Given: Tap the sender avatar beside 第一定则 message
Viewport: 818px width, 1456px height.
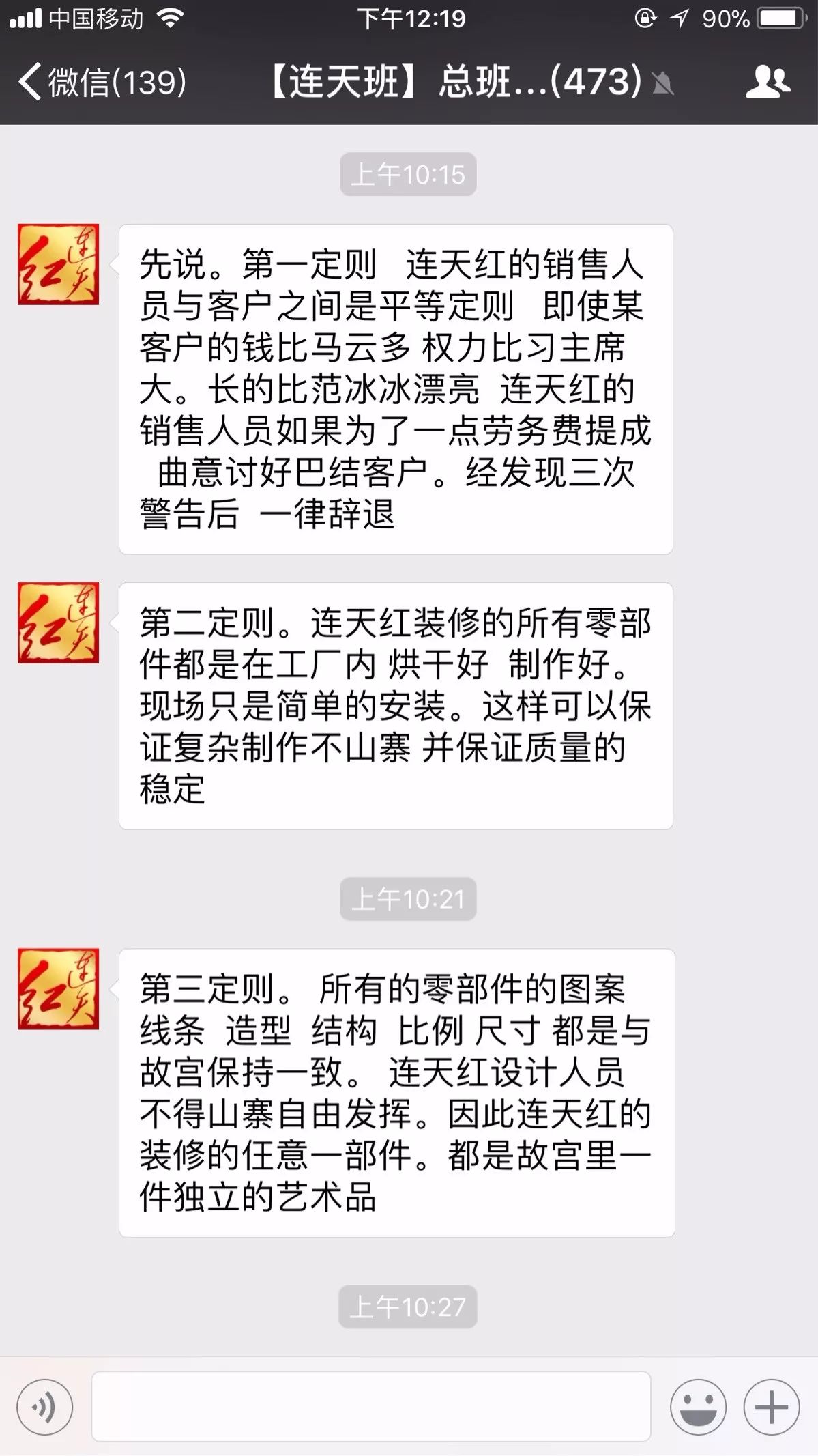Looking at the screenshot, I should point(58,264).
